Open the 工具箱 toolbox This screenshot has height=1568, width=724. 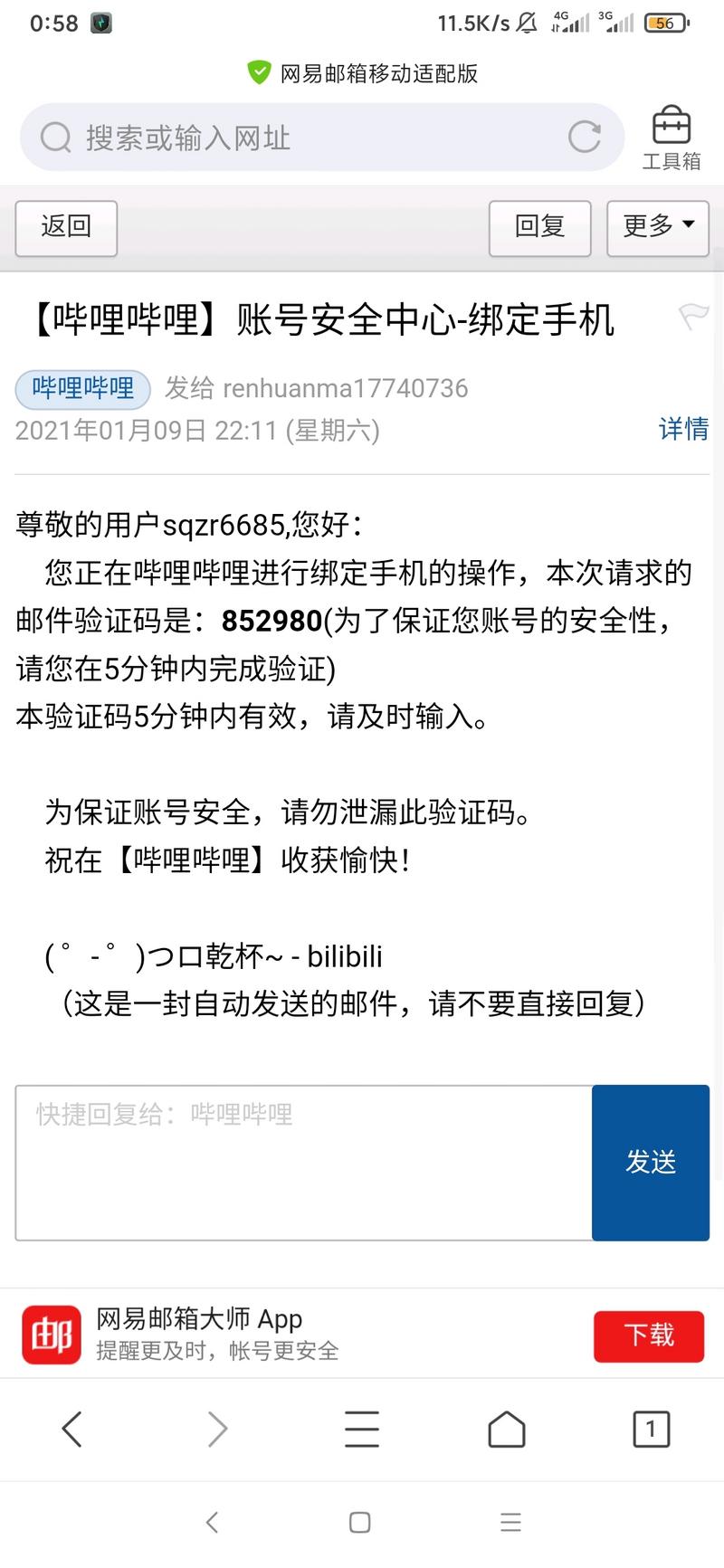[672, 138]
